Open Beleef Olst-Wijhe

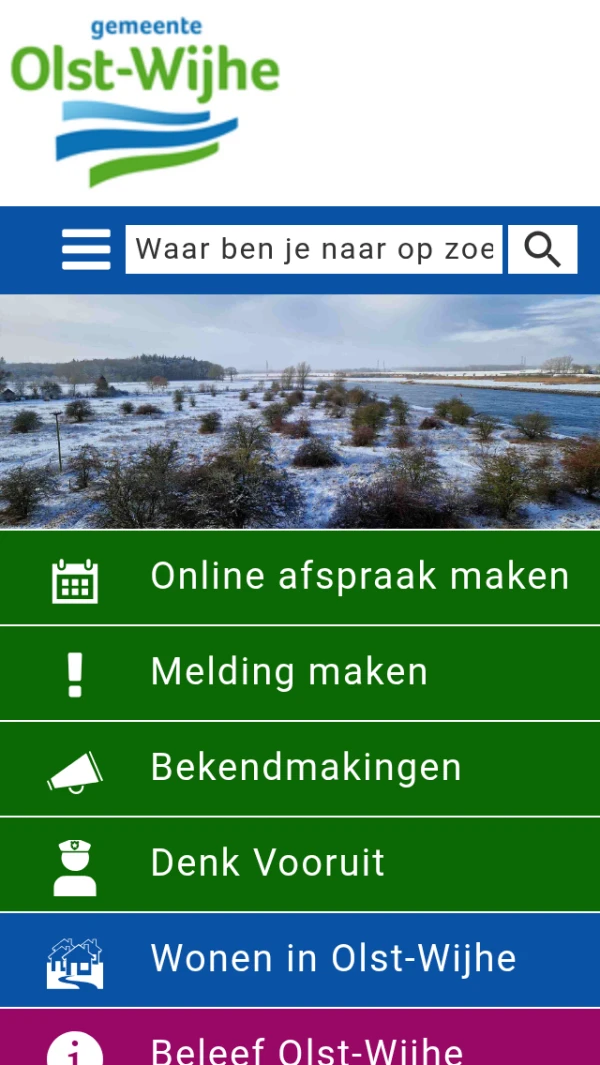(300, 1042)
